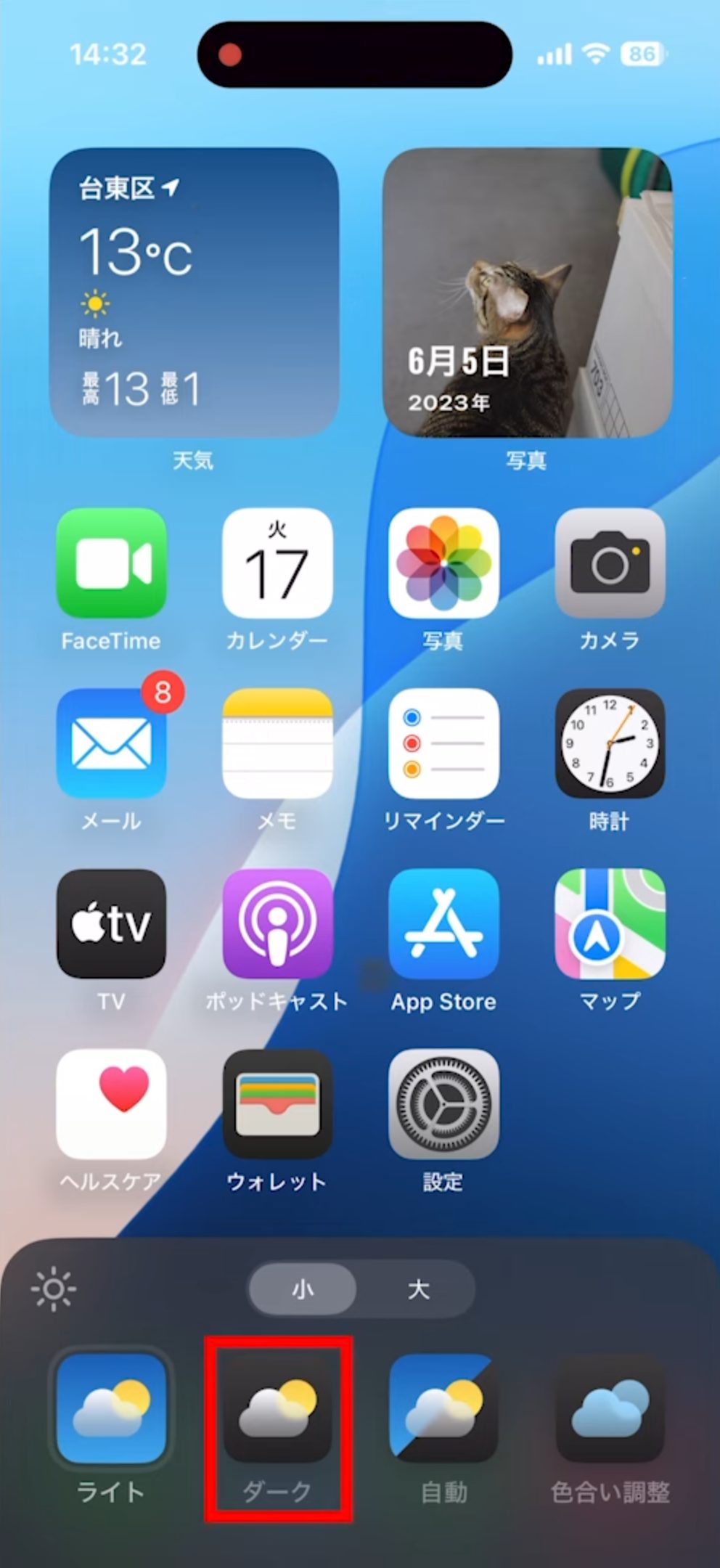
Task: Open the App Store
Action: [443, 923]
